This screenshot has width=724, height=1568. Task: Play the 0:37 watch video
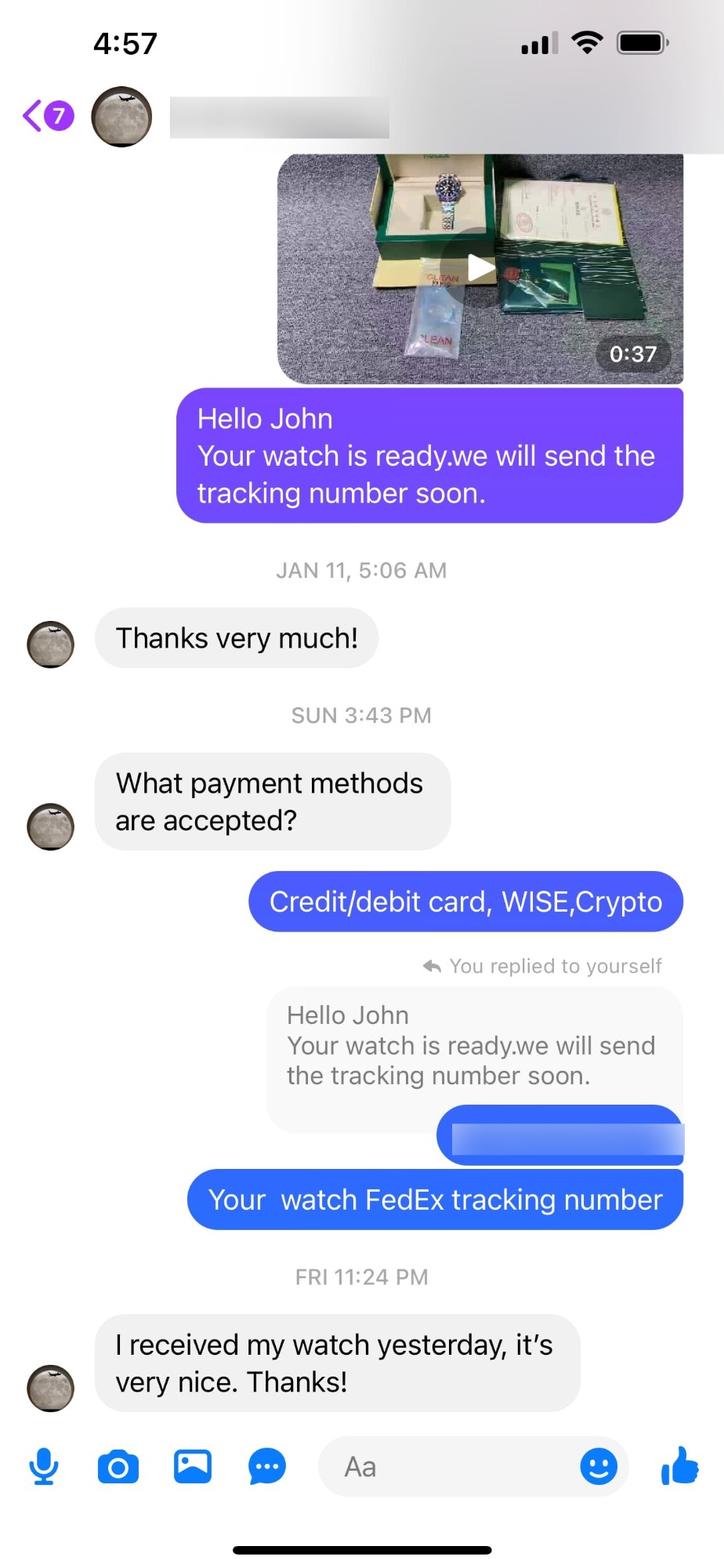480,267
